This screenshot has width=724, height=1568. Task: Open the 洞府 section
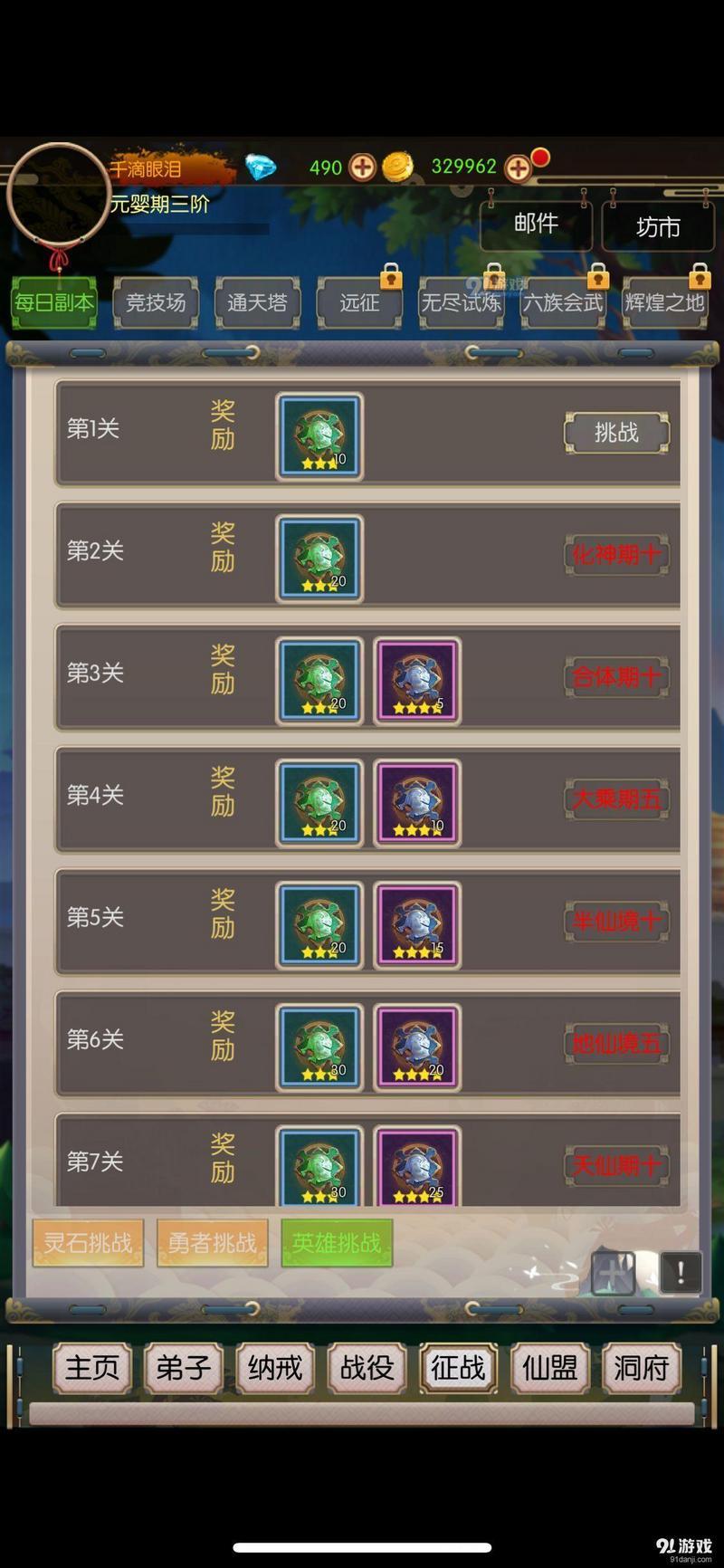pyautogui.click(x=641, y=1367)
